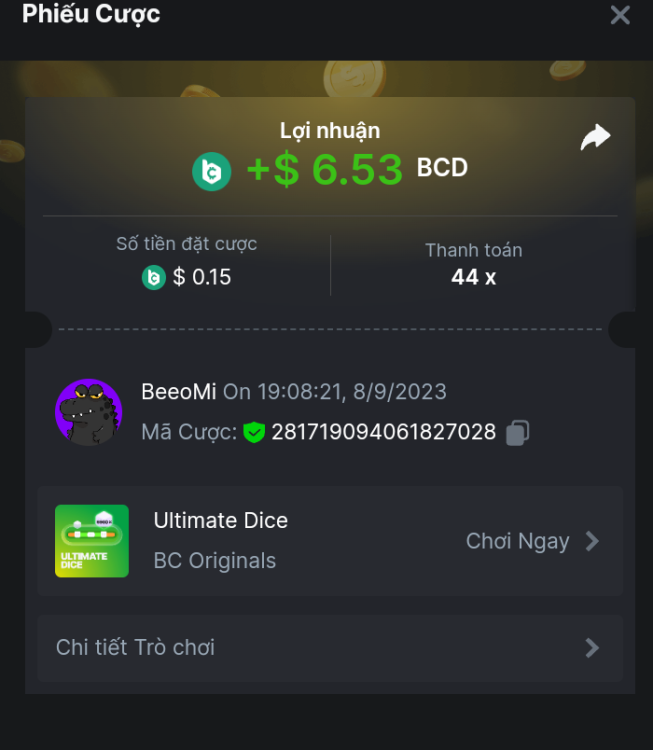
Task: Close the Phiếu Cược dialog
Action: 620,15
